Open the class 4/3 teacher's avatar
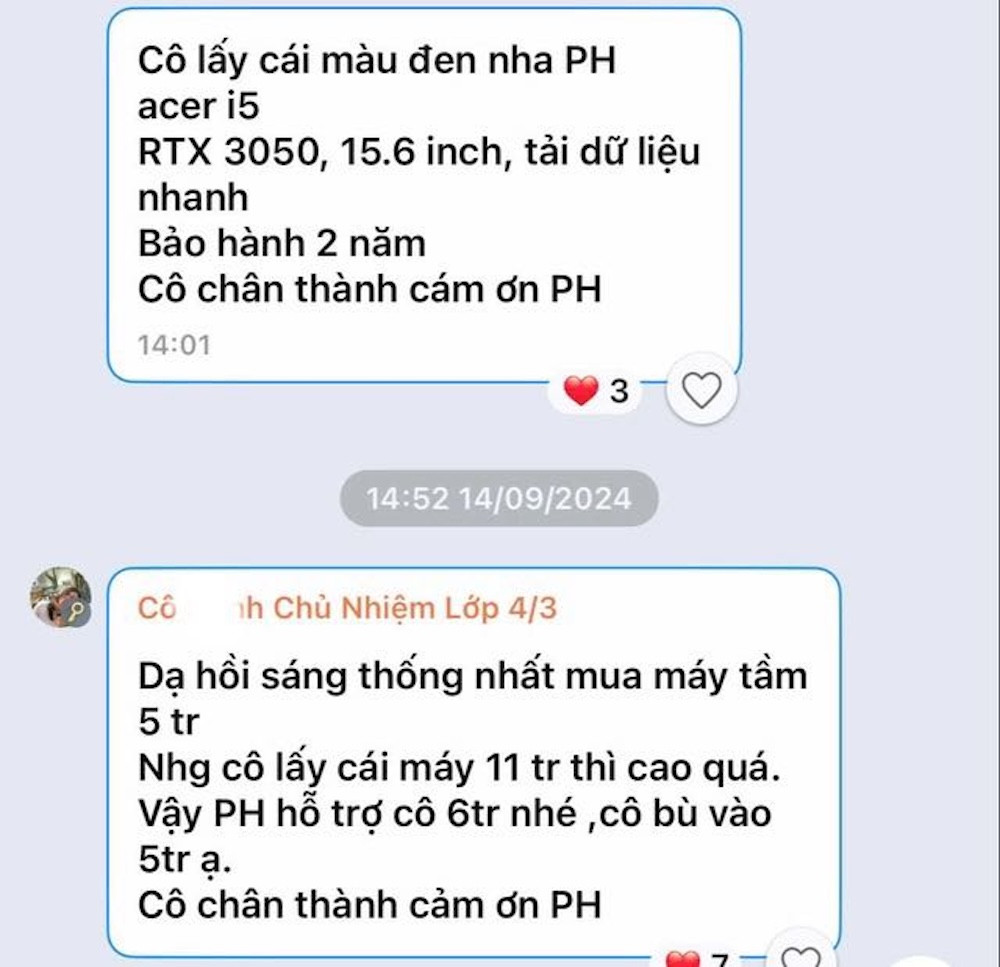 click(60, 597)
